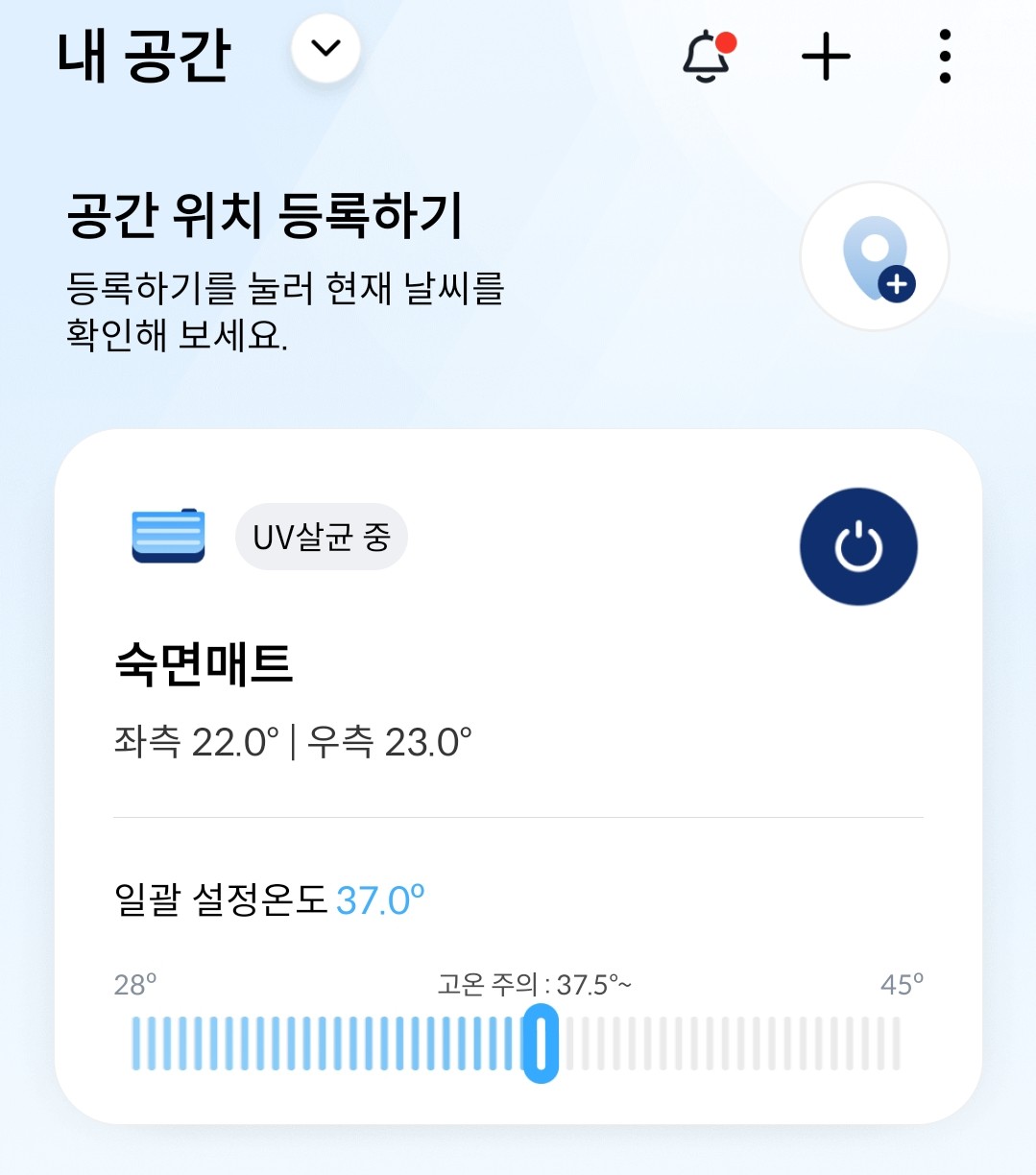This screenshot has width=1036, height=1175.
Task: Toggle UV sterilization on the mat
Action: [321, 538]
